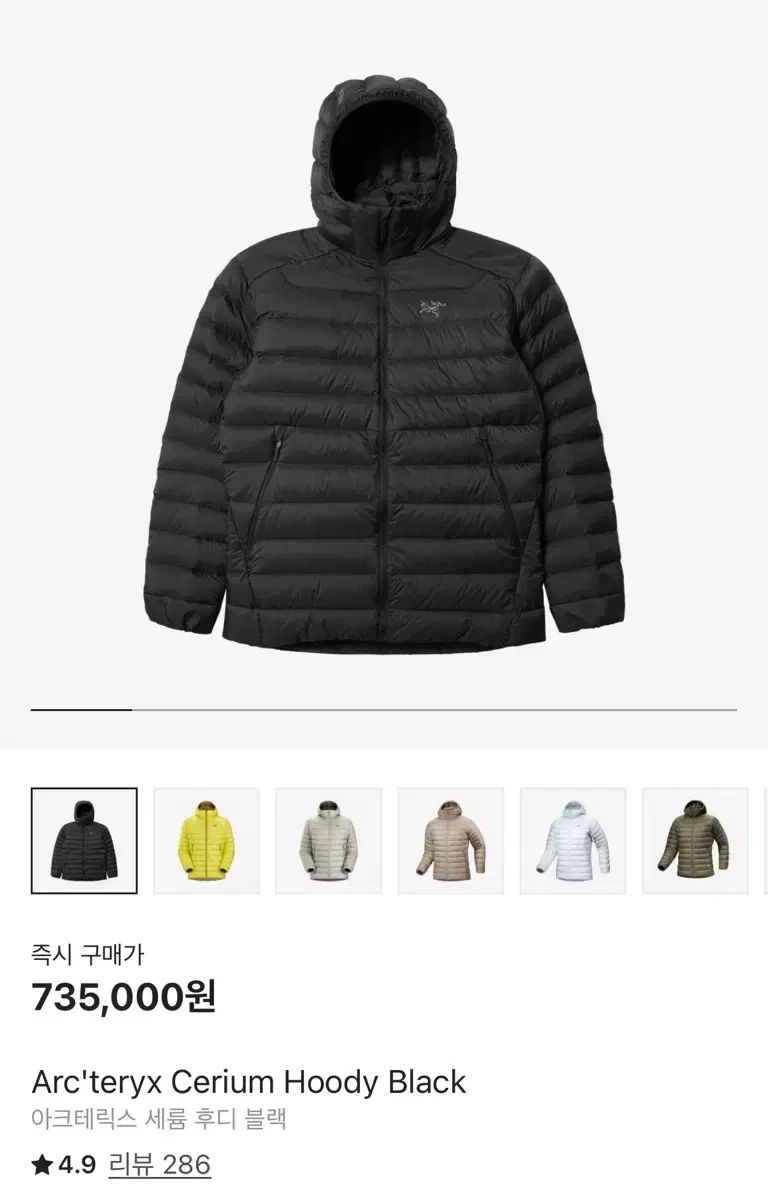
Task: Select the olive green jacket thumbnail
Action: pyautogui.click(x=695, y=840)
